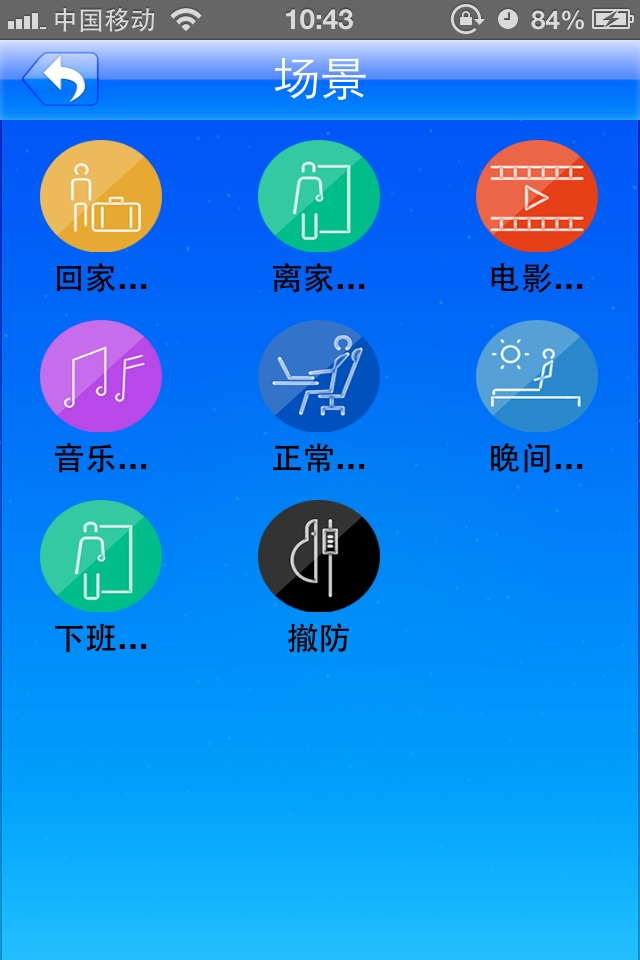Trigger the 下班 scene
The height and width of the screenshot is (960, 640).
(x=101, y=557)
